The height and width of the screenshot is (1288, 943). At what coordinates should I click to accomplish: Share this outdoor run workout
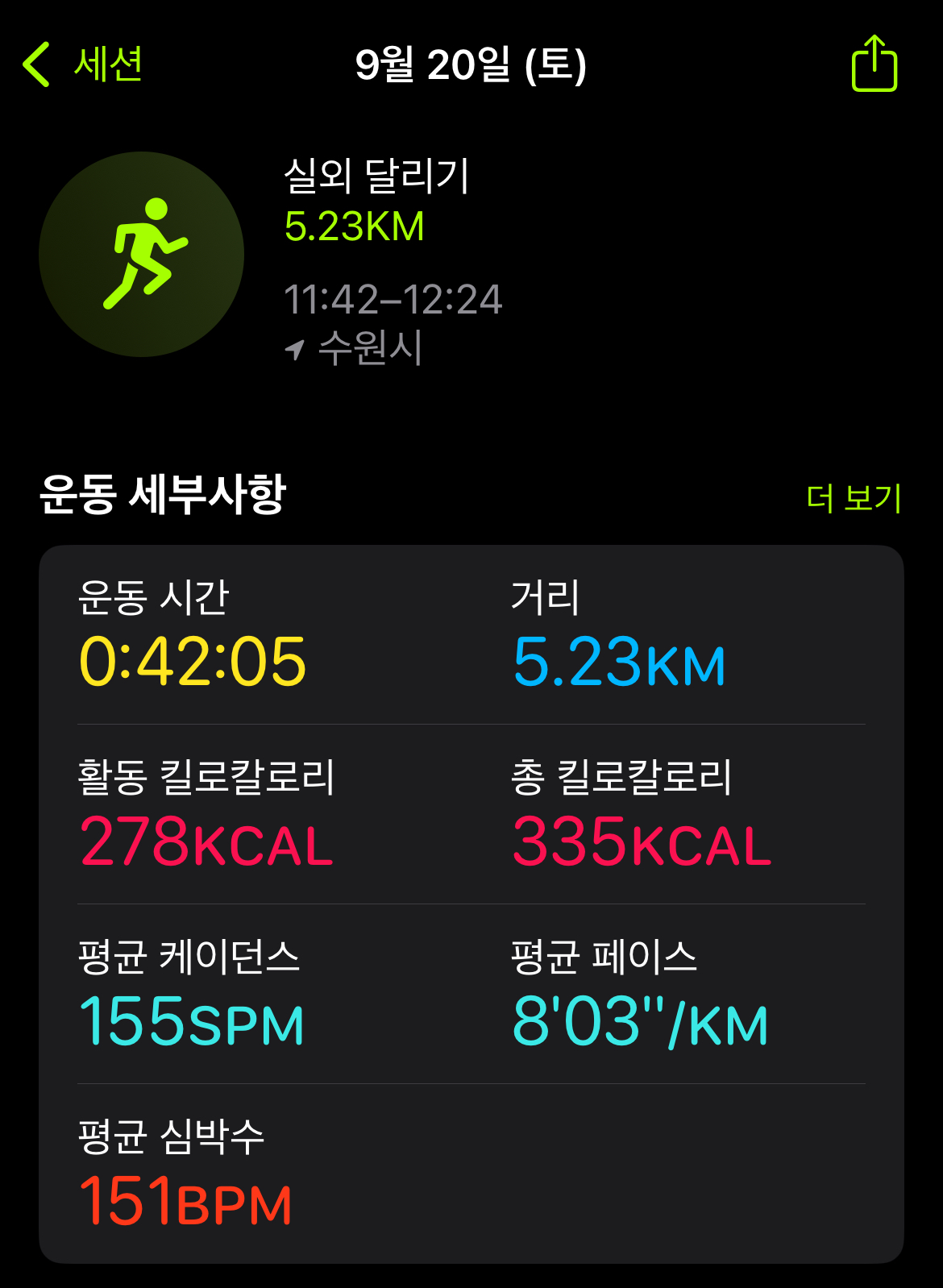(874, 64)
